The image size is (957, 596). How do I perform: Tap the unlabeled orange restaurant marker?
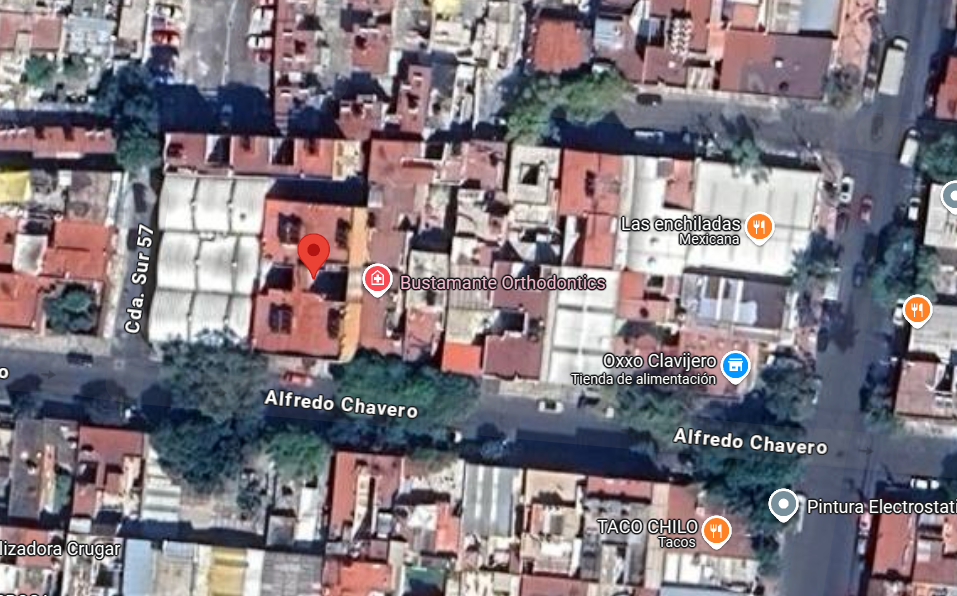coord(917,311)
